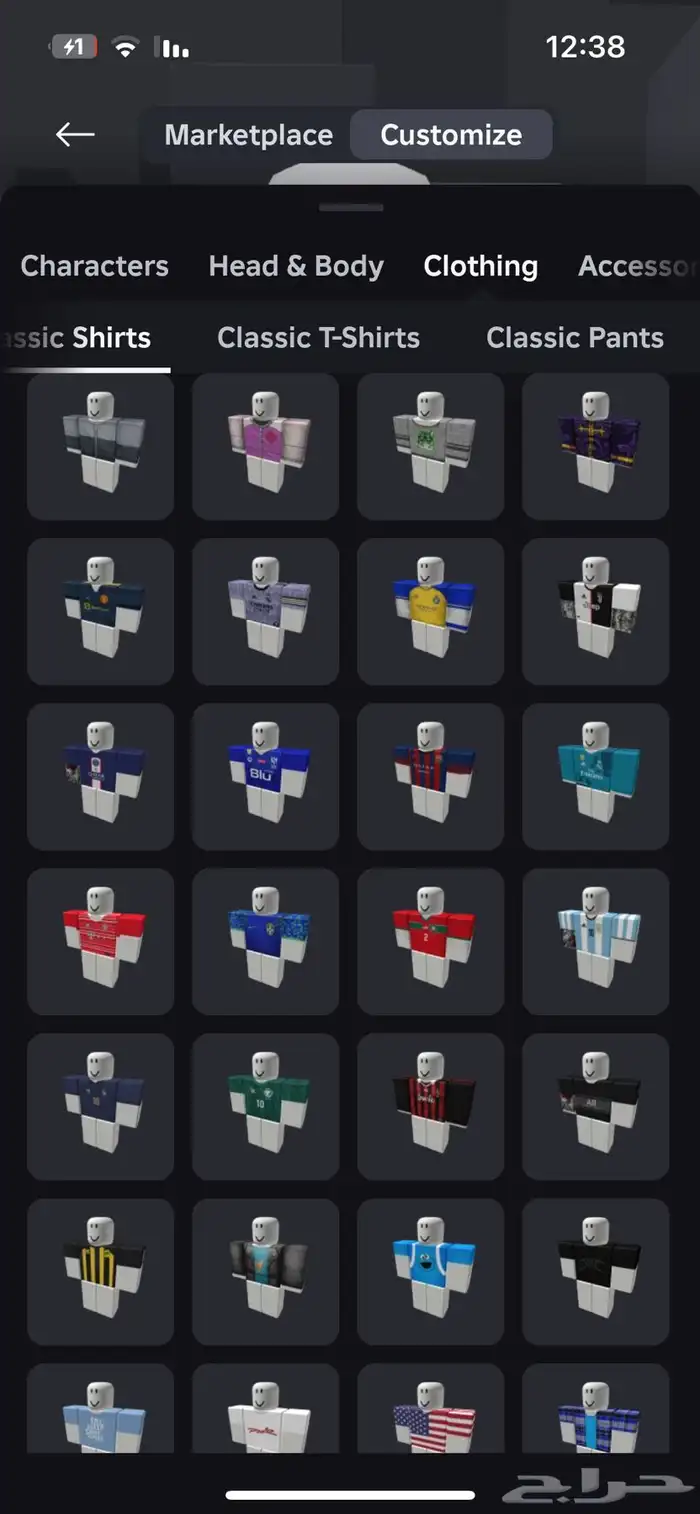Open the Head & Body category
700x1514 pixels.
pos(296,266)
